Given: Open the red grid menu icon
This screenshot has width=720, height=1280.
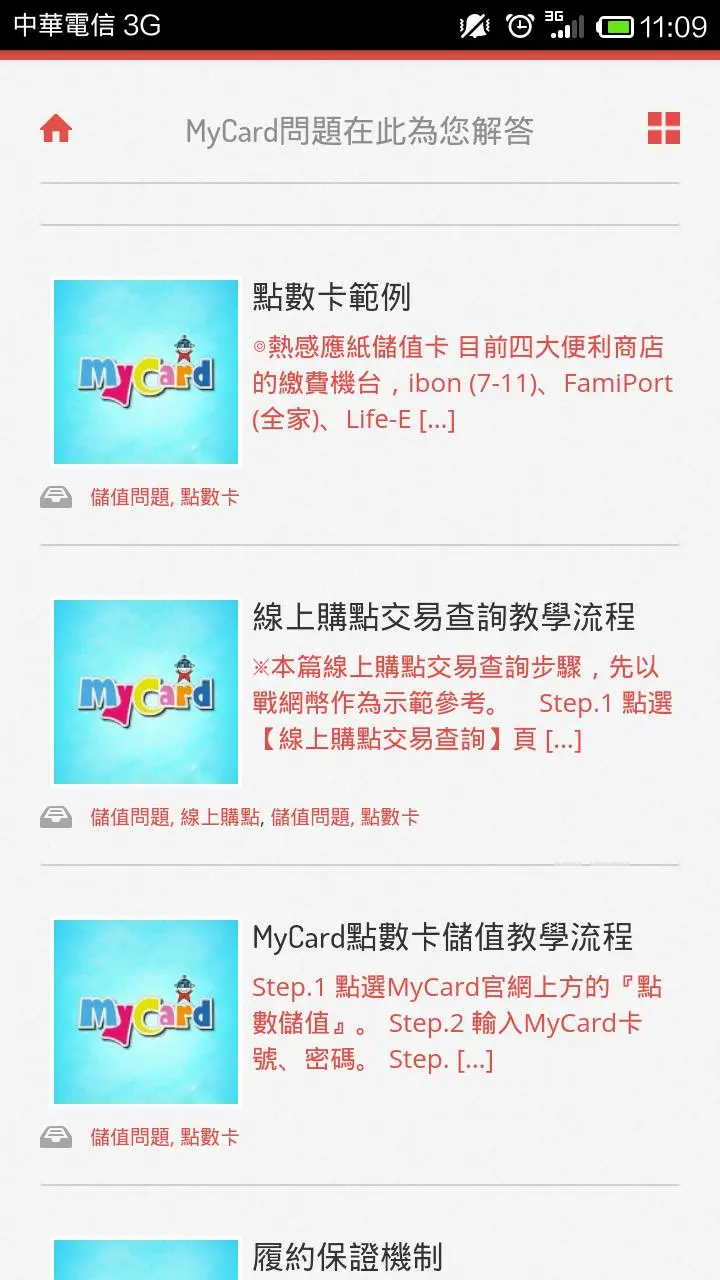Looking at the screenshot, I should [x=663, y=128].
